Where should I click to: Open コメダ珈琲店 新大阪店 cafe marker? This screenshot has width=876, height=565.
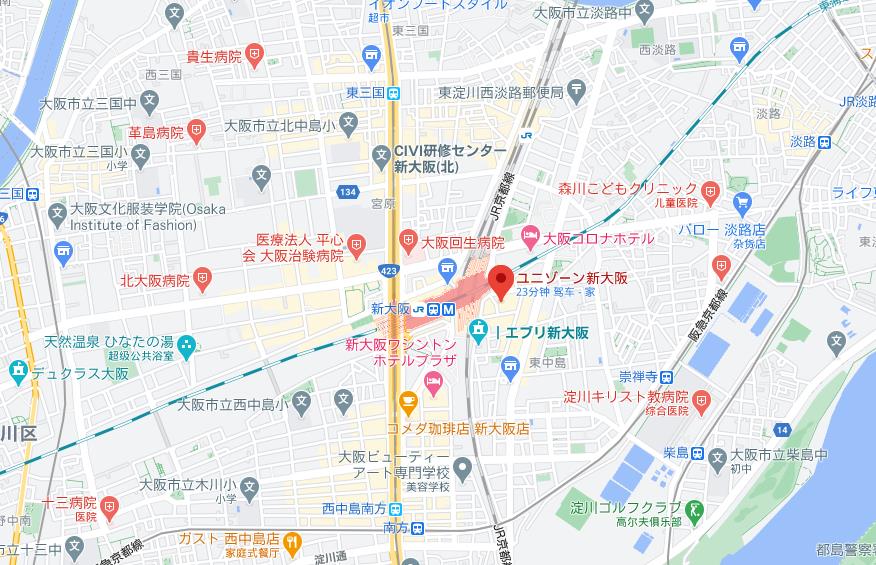click(x=408, y=402)
